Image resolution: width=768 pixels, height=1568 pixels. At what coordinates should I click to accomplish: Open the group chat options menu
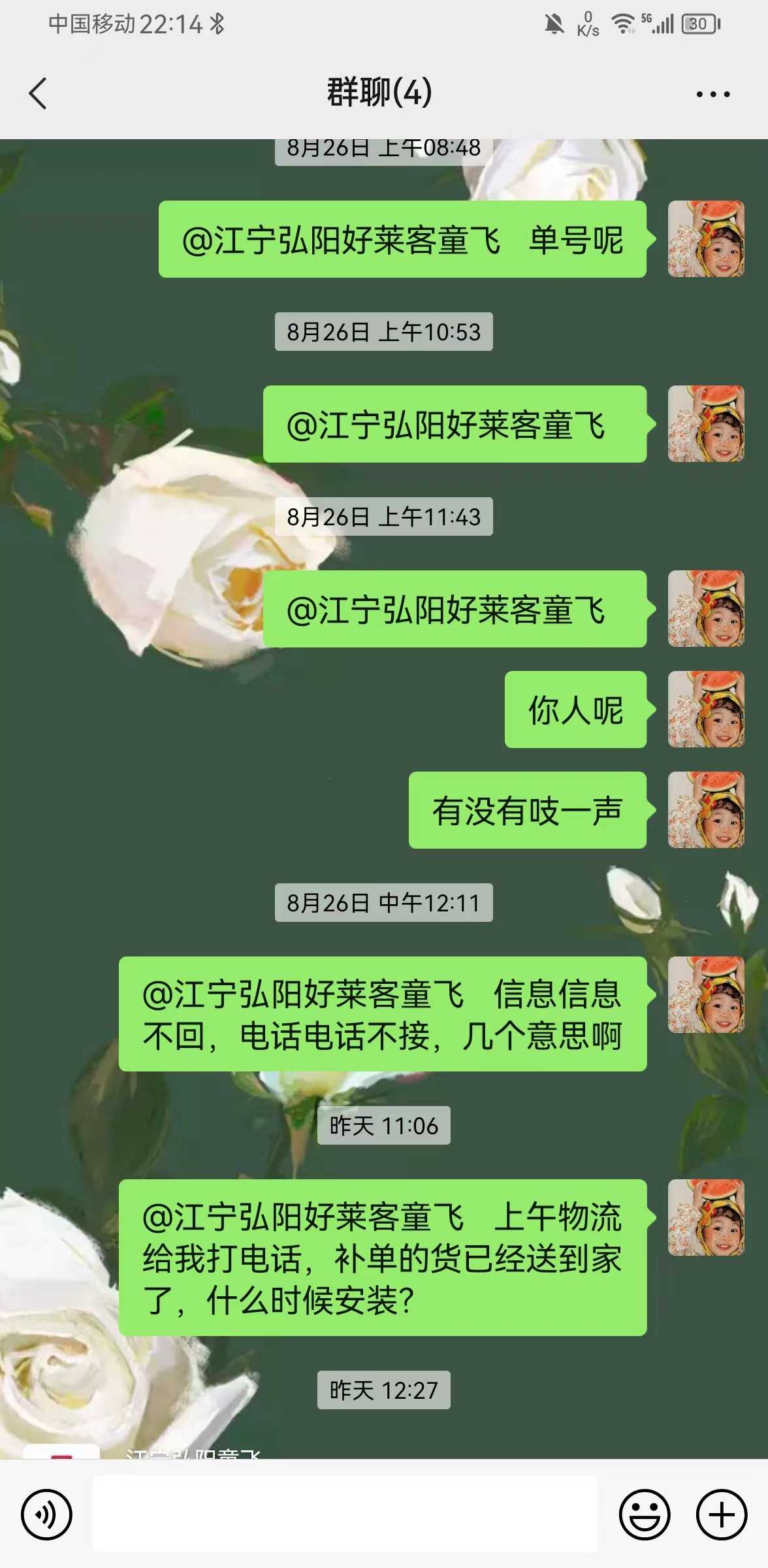712,94
